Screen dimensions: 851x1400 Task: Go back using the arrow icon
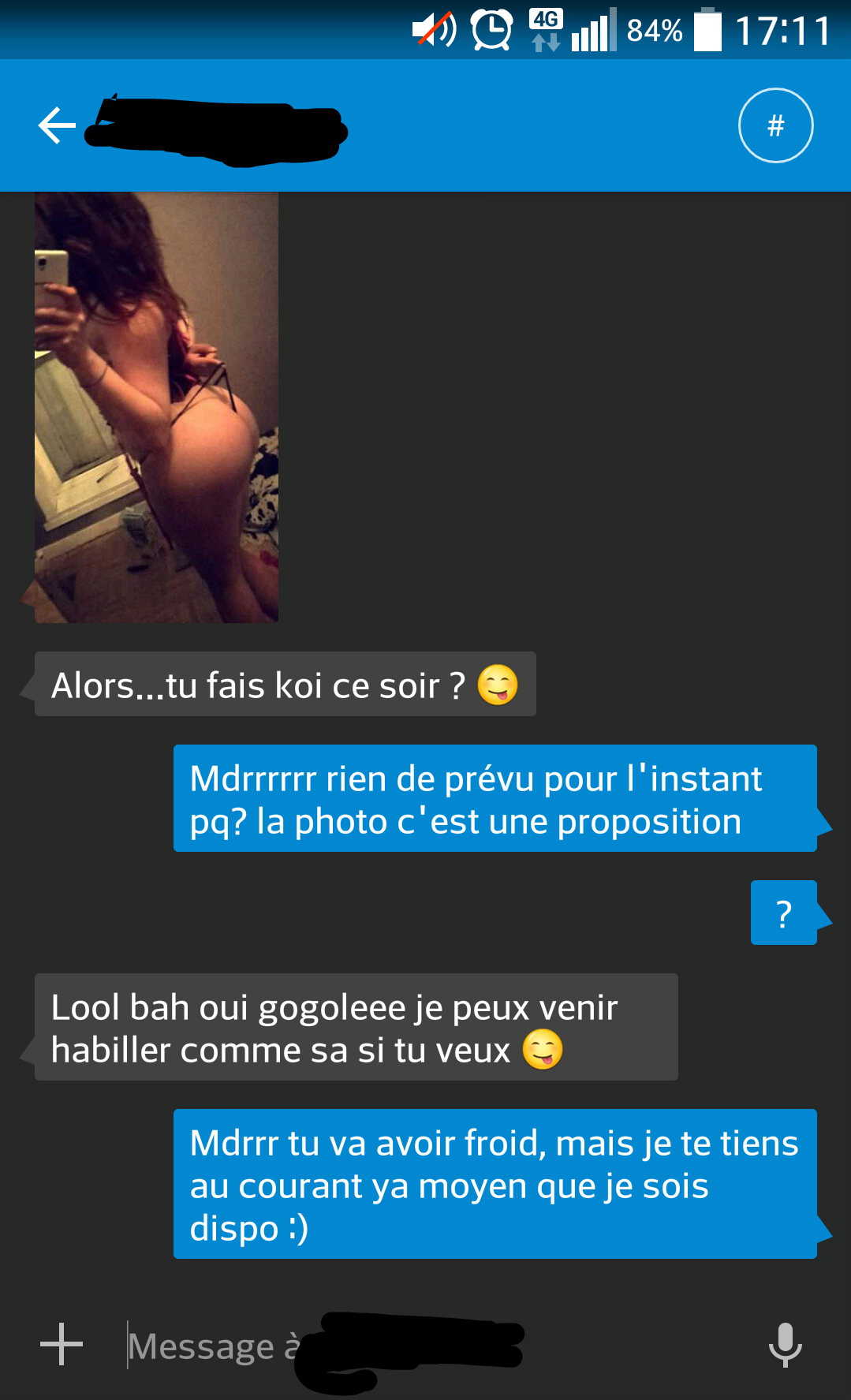pyautogui.click(x=57, y=126)
